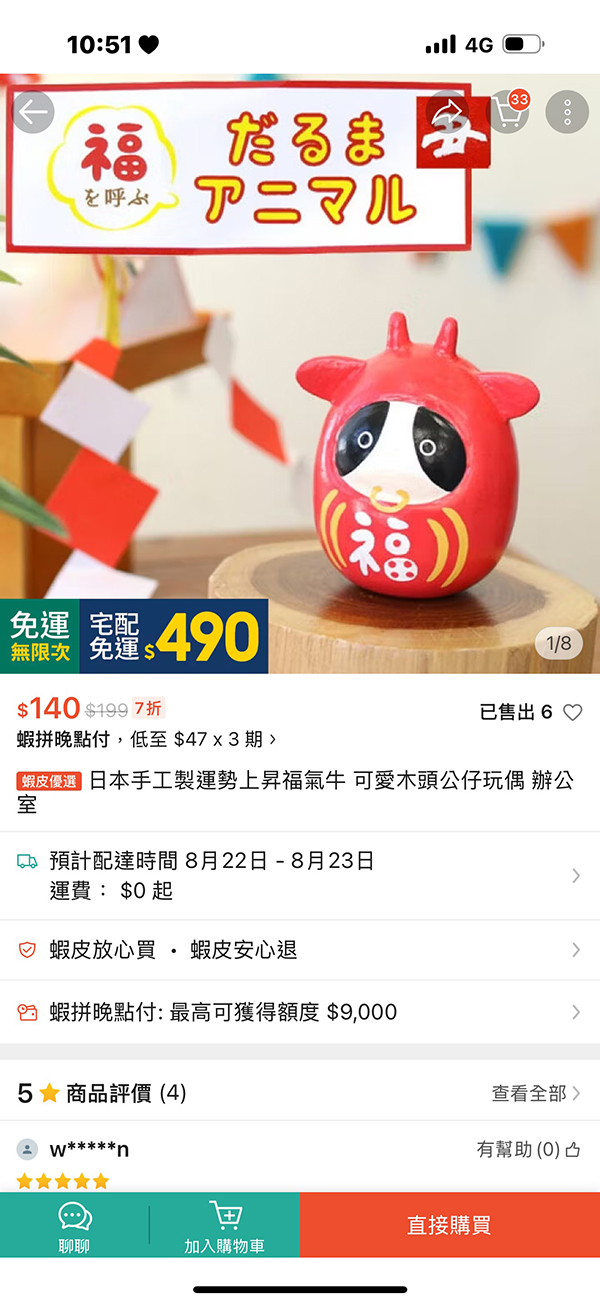This screenshot has height=1304, width=600.
Task: Open the three-dot overflow menu
Action: click(x=567, y=112)
